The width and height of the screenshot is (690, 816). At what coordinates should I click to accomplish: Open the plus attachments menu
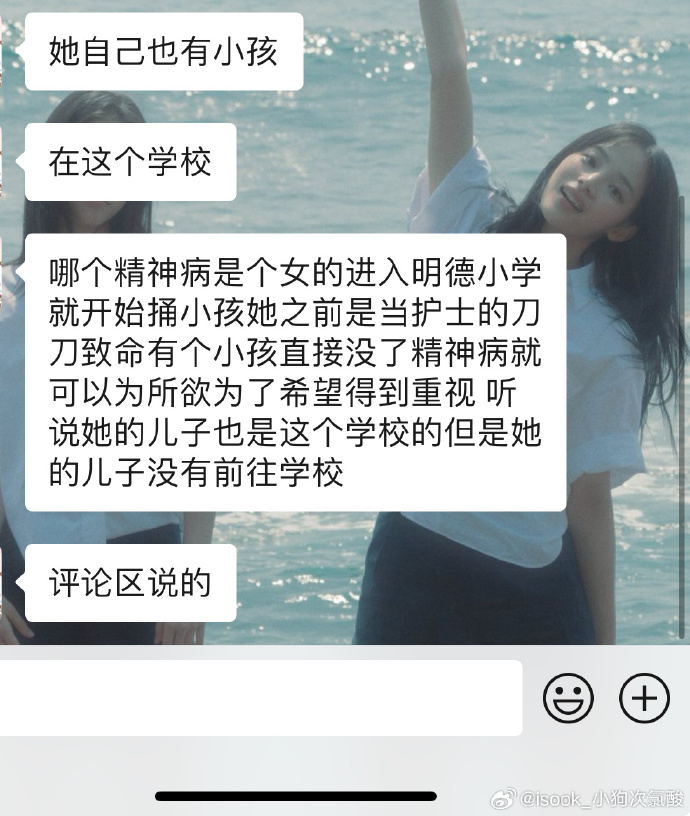tap(644, 698)
